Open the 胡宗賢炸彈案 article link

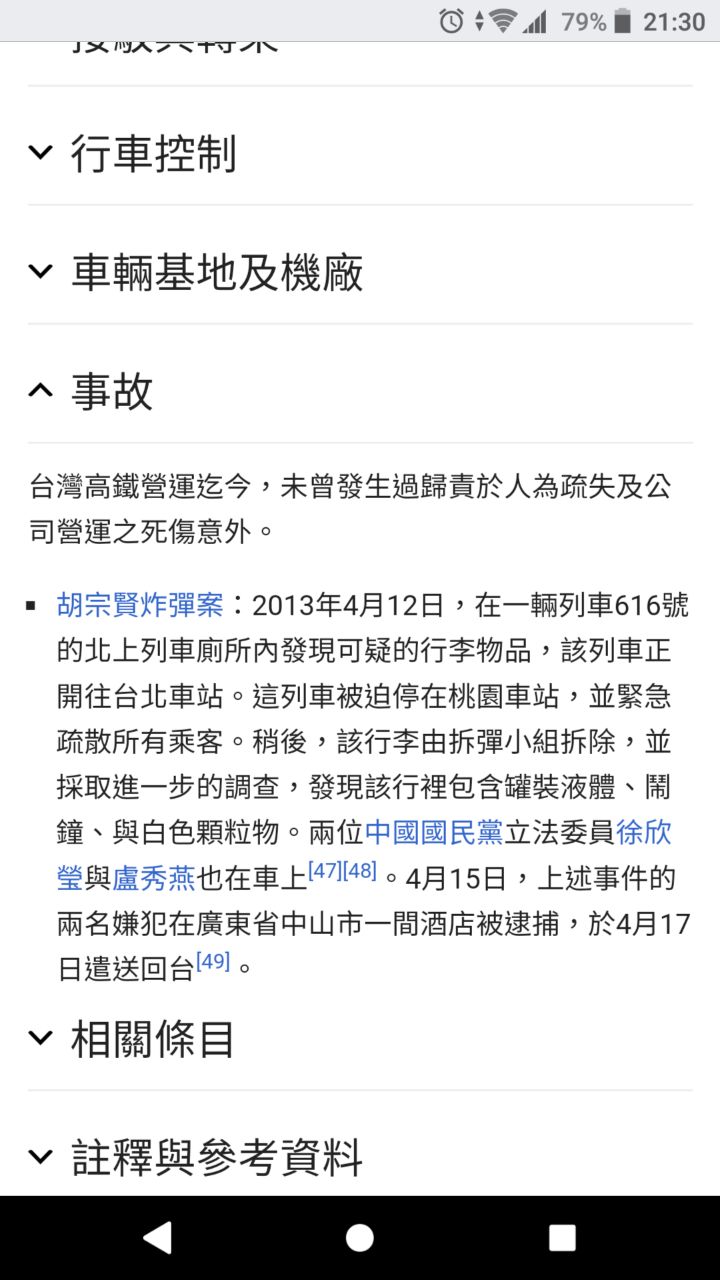coord(141,606)
